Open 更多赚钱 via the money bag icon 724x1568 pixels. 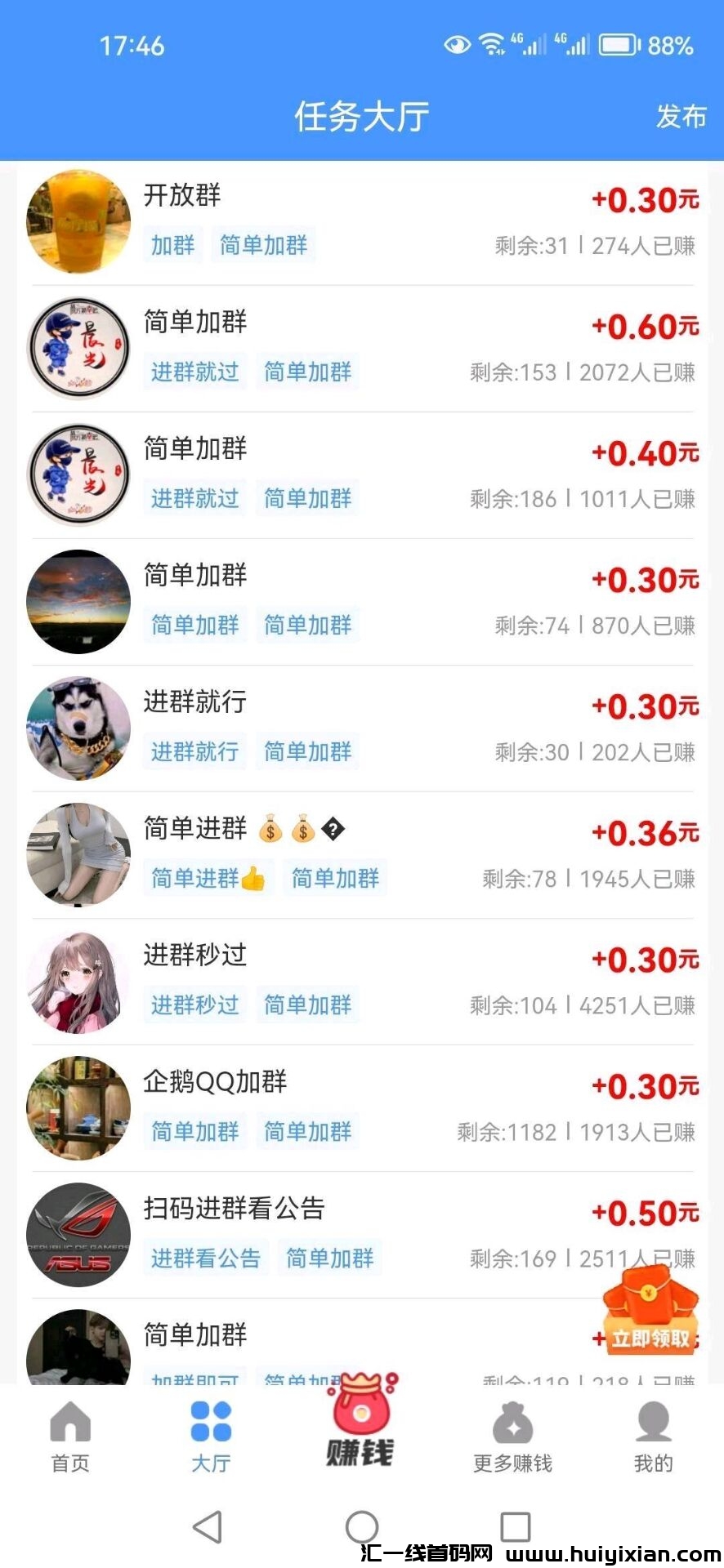coord(511,1425)
